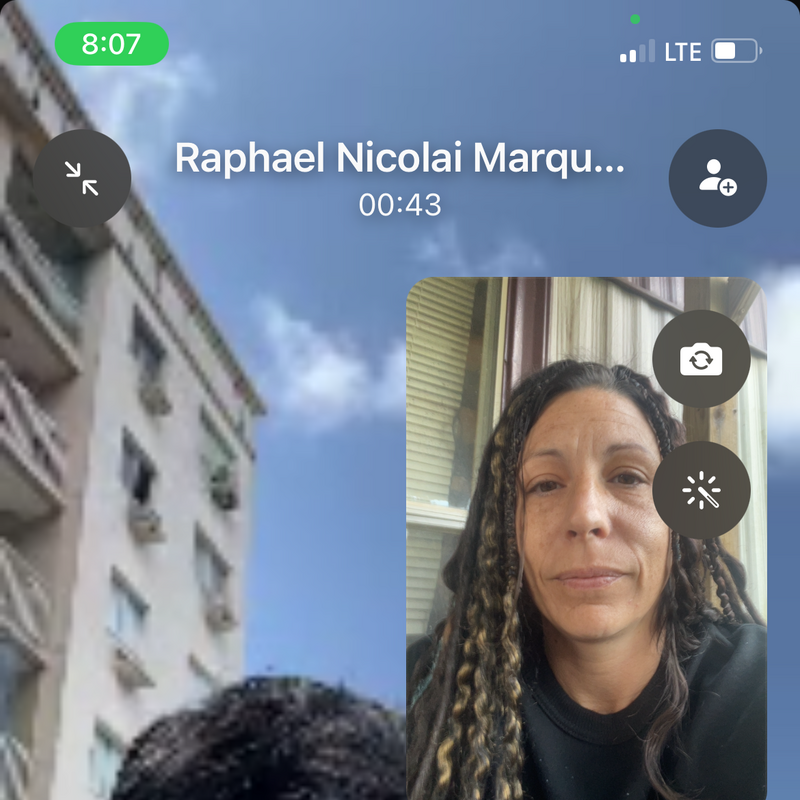
Task: Flip the camera view
Action: pyautogui.click(x=701, y=359)
